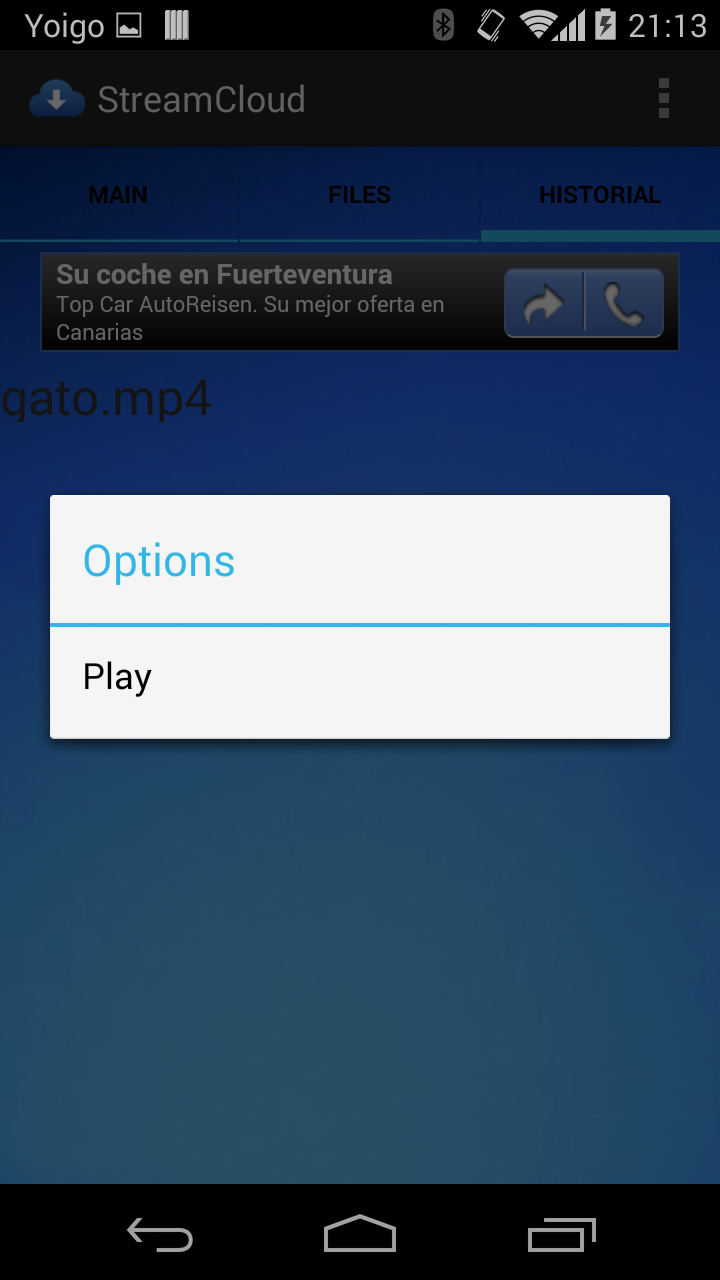Open the overflow menu in the action bar

coord(663,98)
